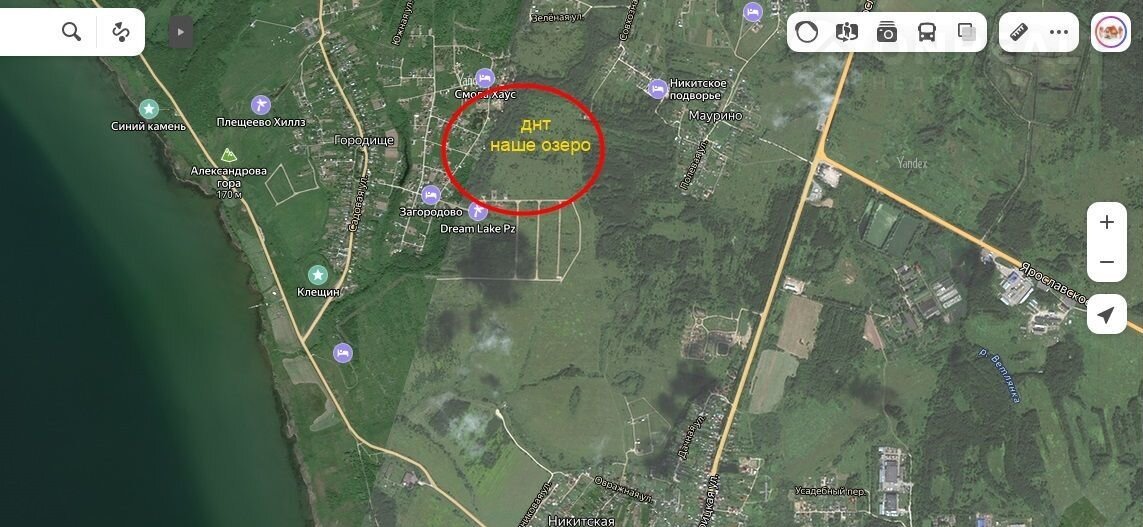Show photos layer on the map

pyautogui.click(x=887, y=32)
